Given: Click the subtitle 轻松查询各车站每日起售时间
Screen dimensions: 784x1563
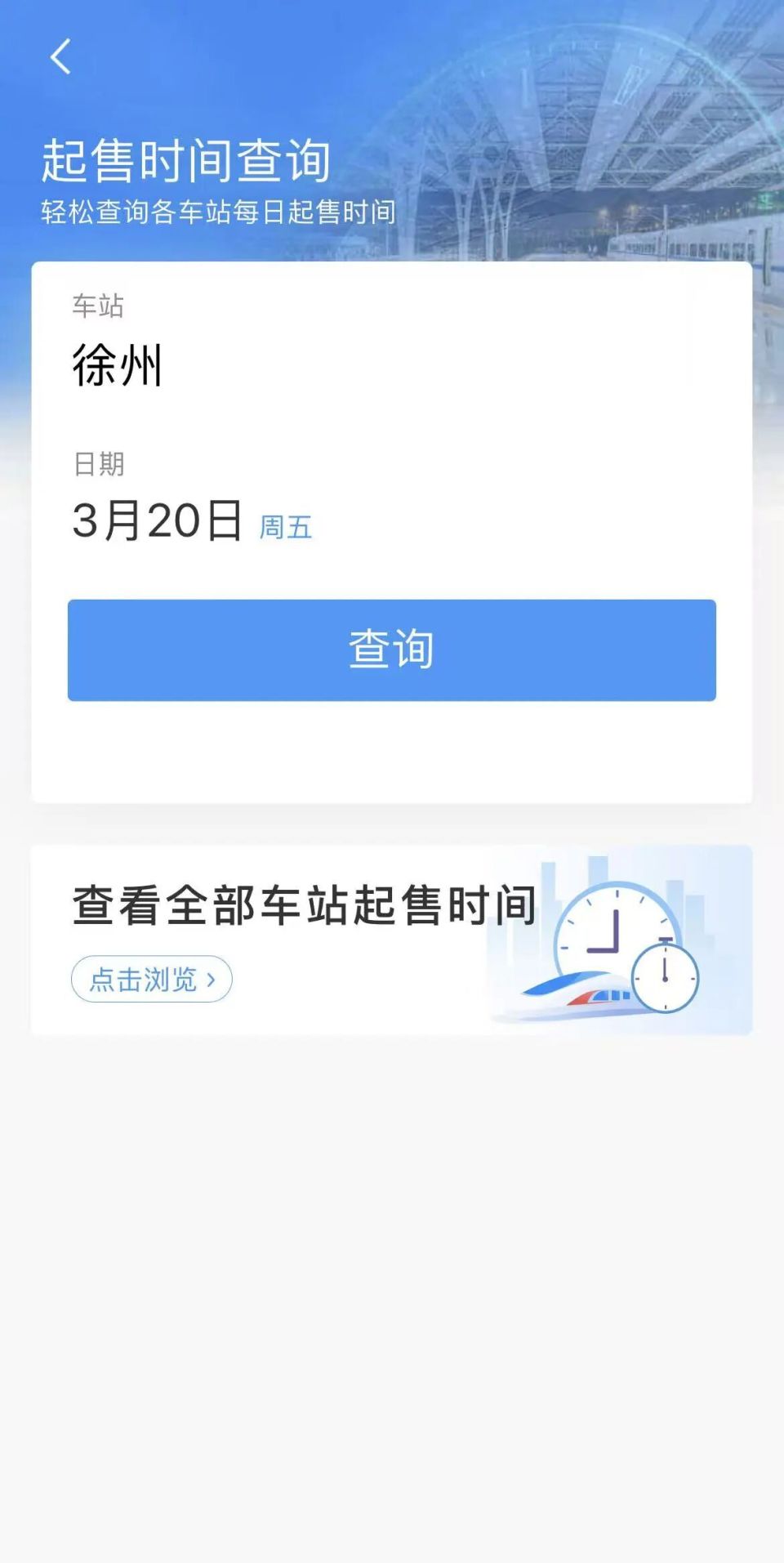Looking at the screenshot, I should pyautogui.click(x=216, y=212).
